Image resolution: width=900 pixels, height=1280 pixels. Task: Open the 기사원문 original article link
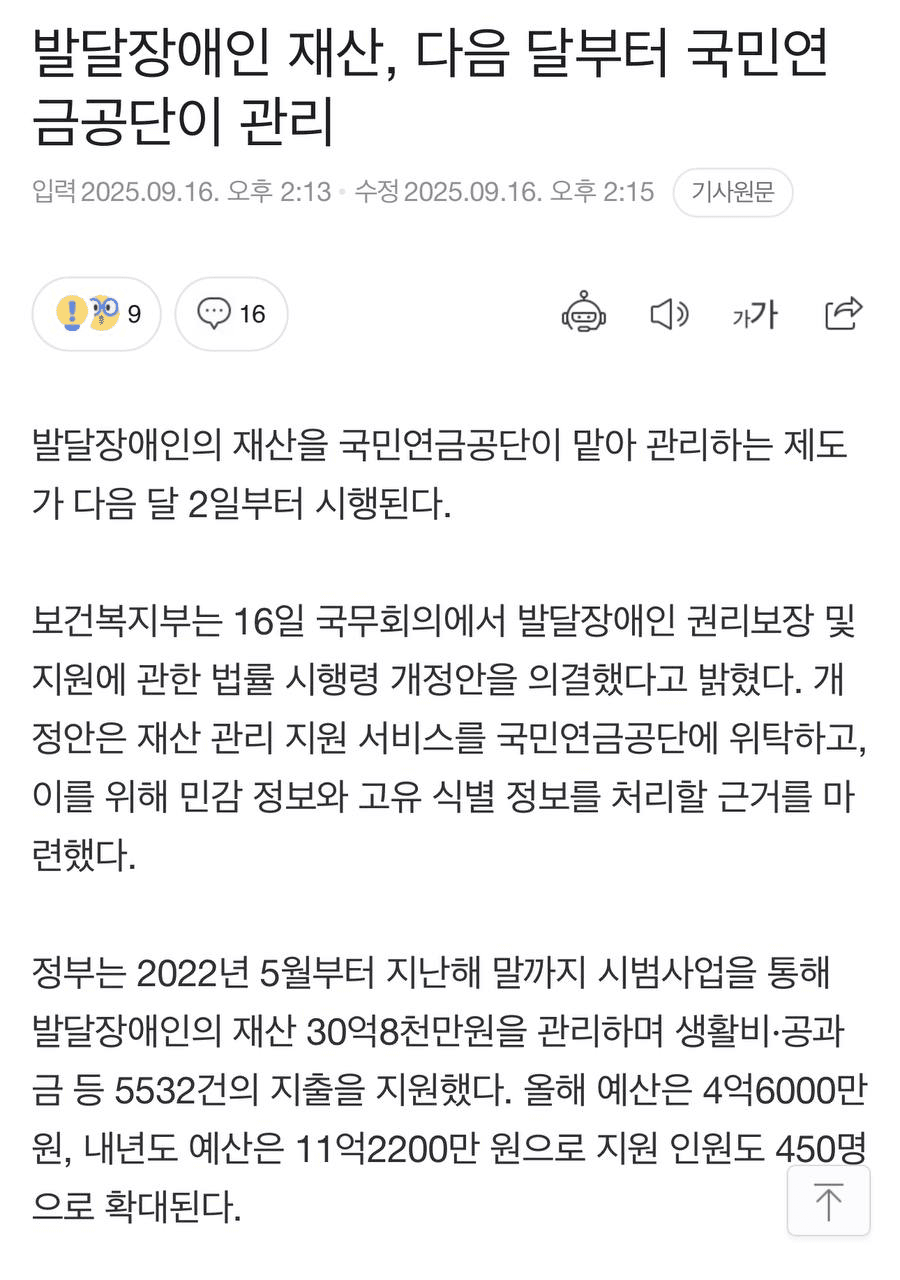[732, 192]
